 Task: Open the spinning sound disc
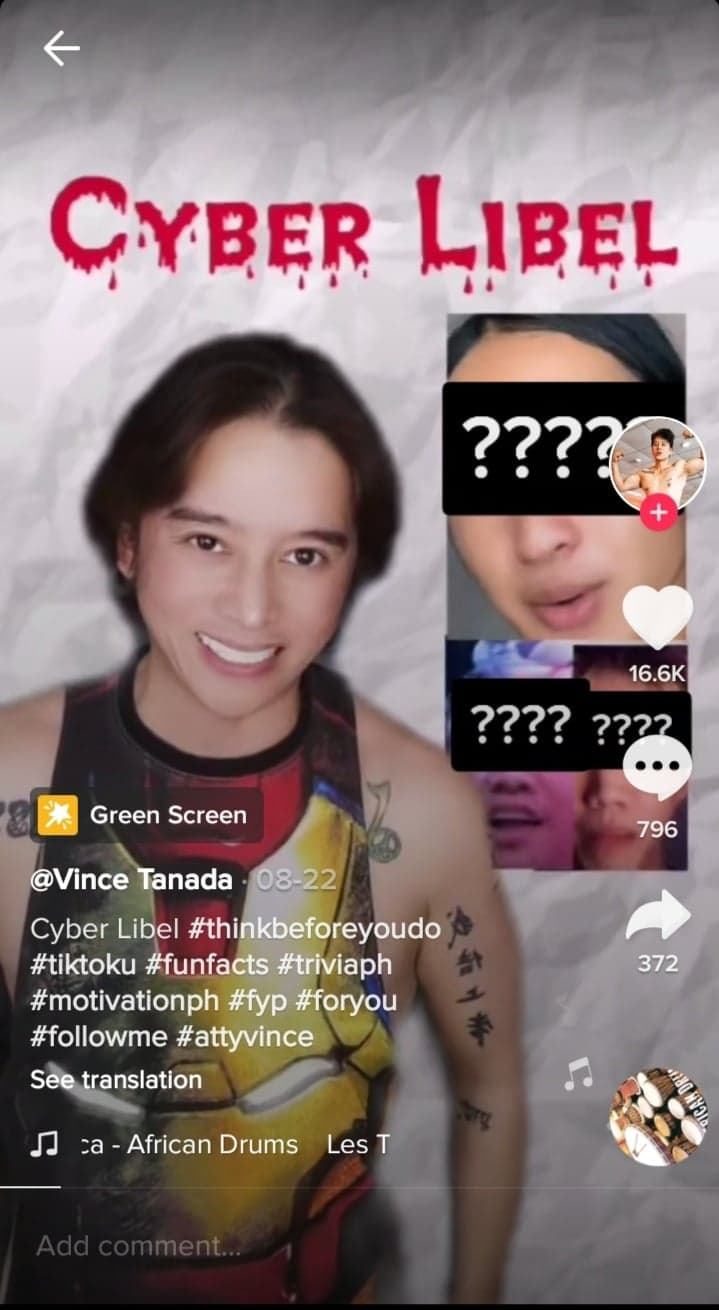657,1117
